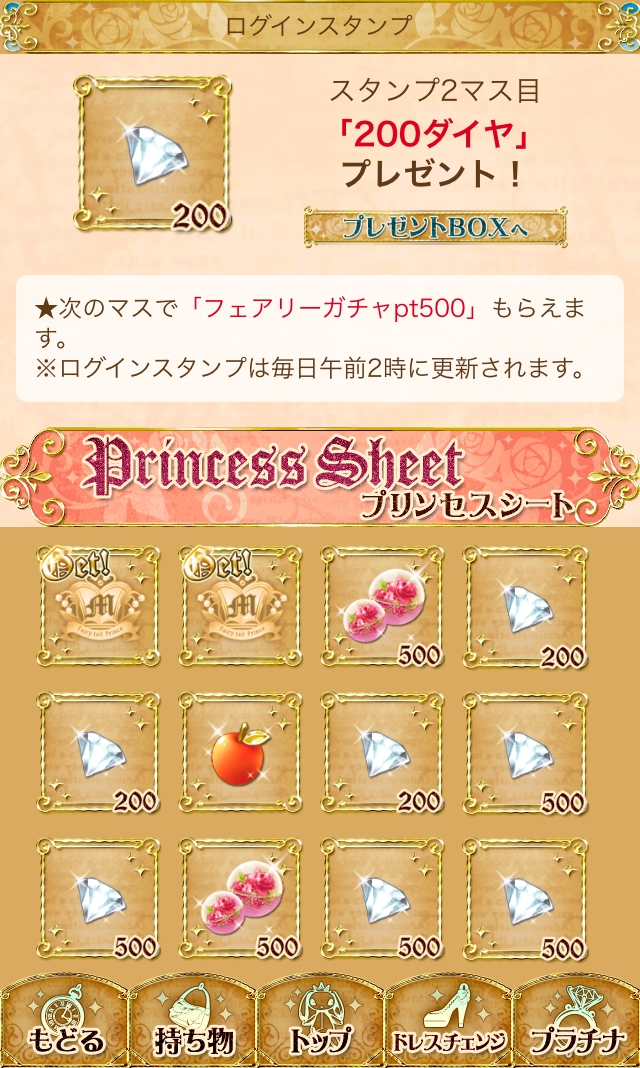Go back with もどる
Image resolution: width=640 pixels, height=1068 pixels.
tap(64, 1022)
